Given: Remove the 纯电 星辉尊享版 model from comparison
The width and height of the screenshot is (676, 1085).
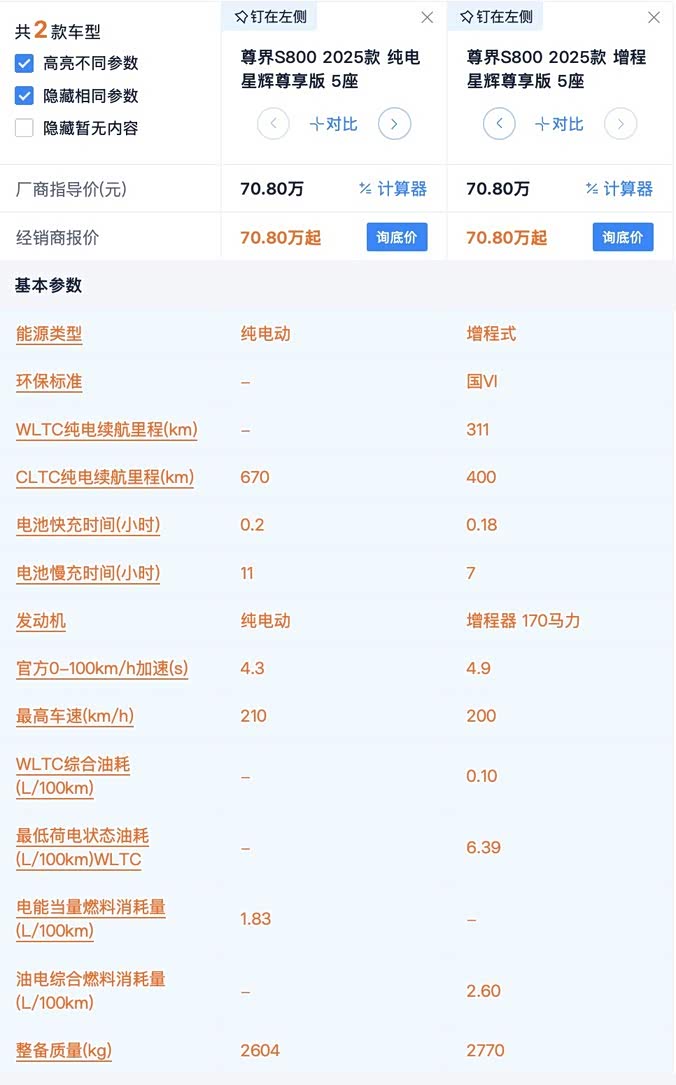Looking at the screenshot, I should click(x=428, y=17).
